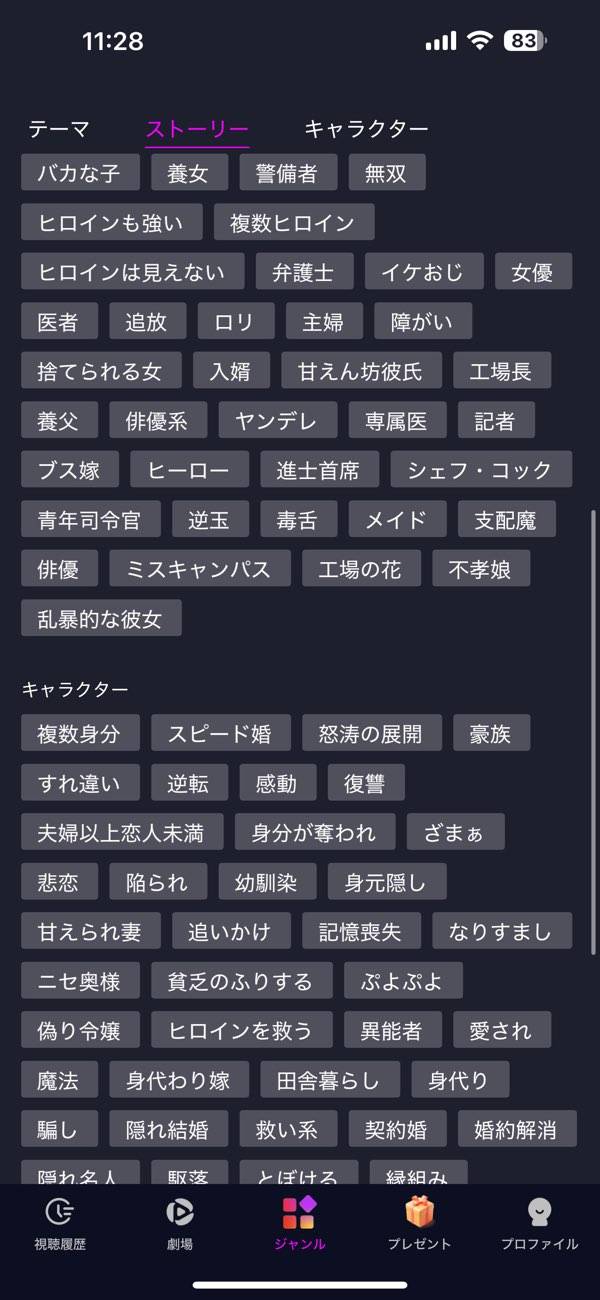Tap the 復讐 tag

tap(365, 783)
